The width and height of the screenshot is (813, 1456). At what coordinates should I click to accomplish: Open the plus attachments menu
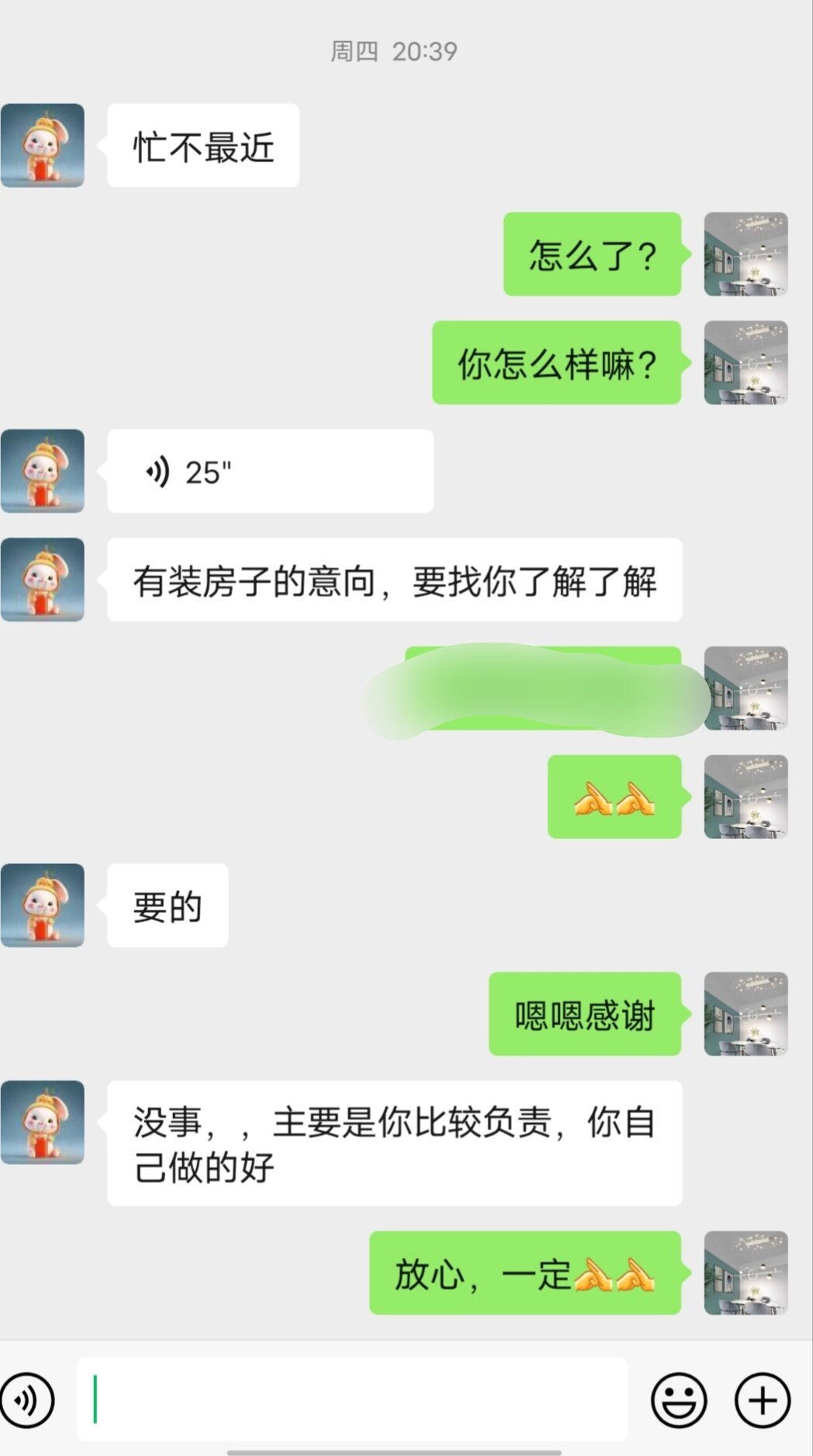click(x=762, y=1400)
